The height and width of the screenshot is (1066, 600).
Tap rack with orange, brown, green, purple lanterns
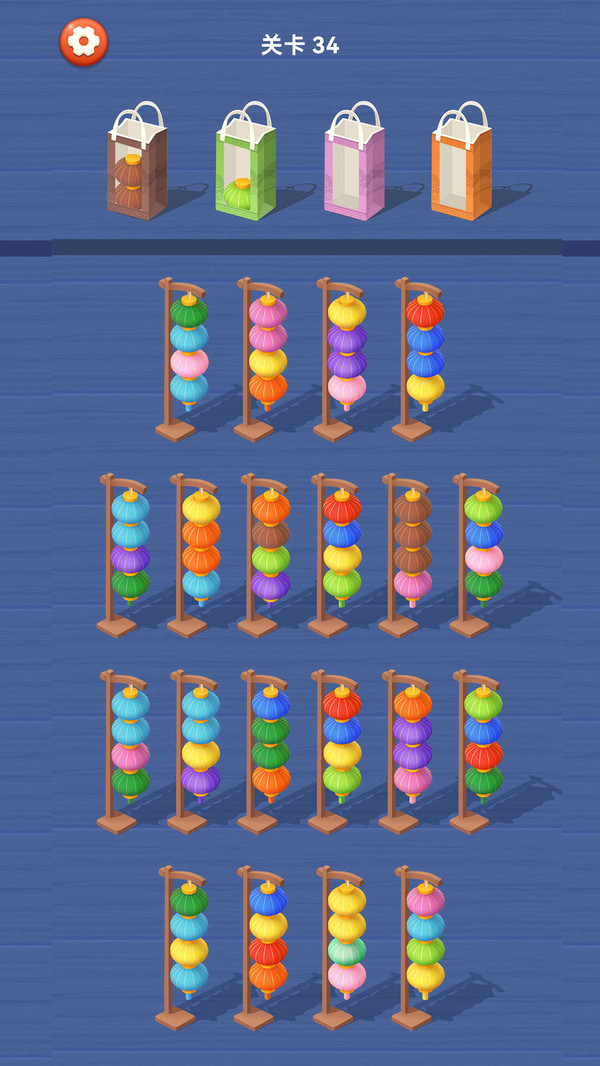[x=266, y=555]
